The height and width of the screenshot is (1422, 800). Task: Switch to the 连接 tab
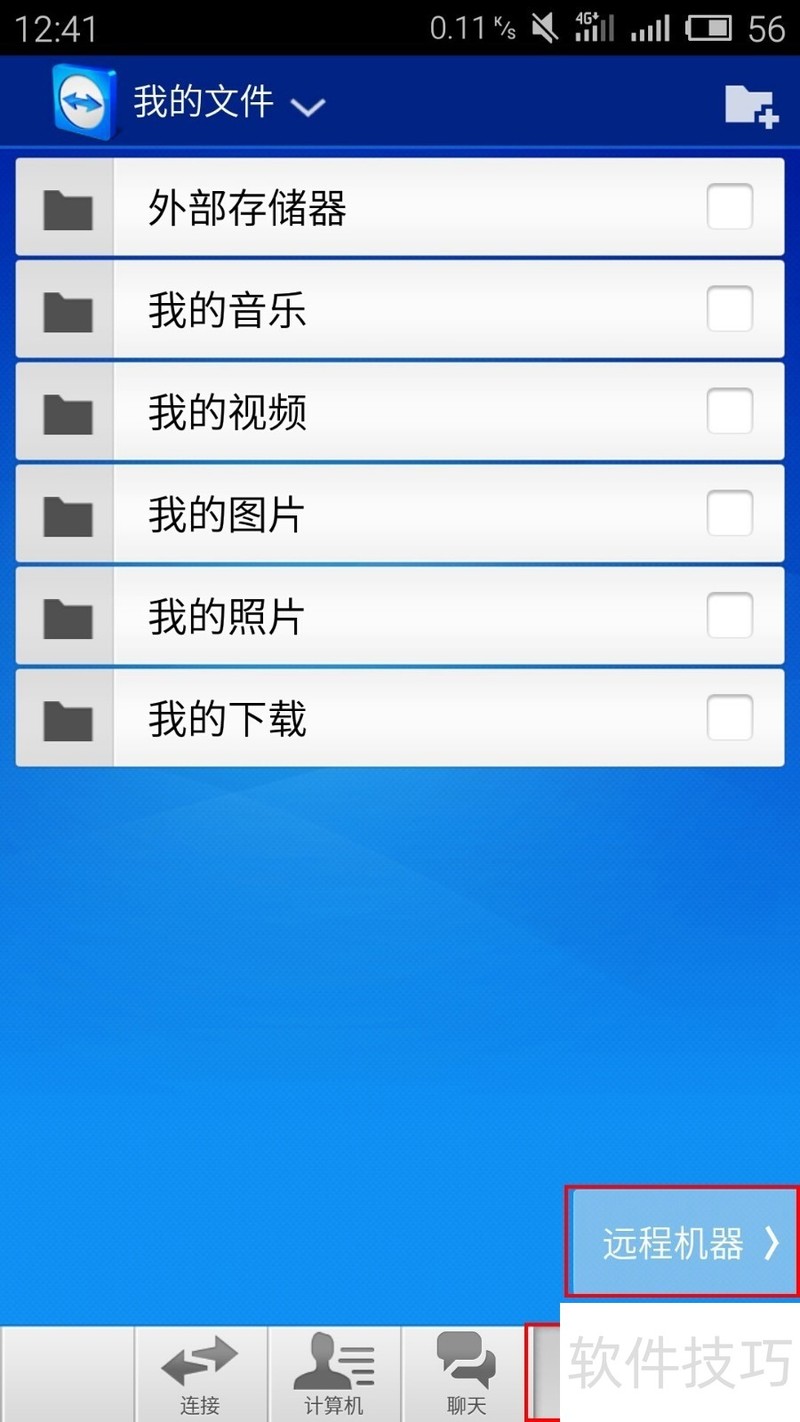click(200, 1375)
